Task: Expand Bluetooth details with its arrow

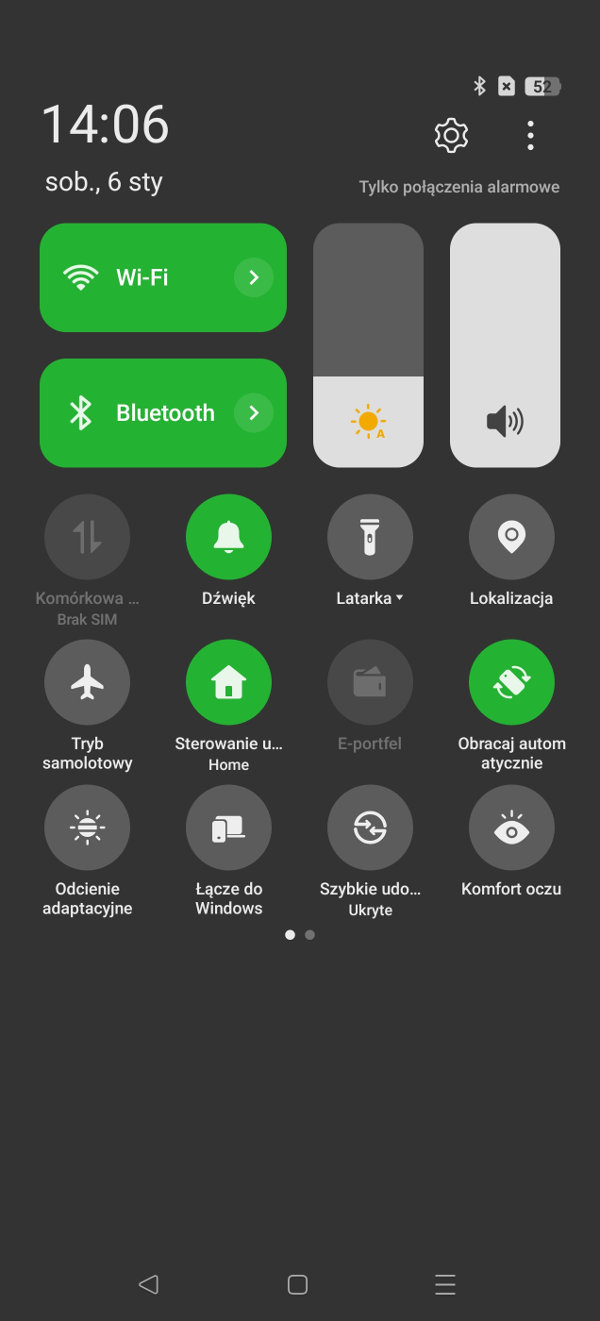Action: click(254, 413)
